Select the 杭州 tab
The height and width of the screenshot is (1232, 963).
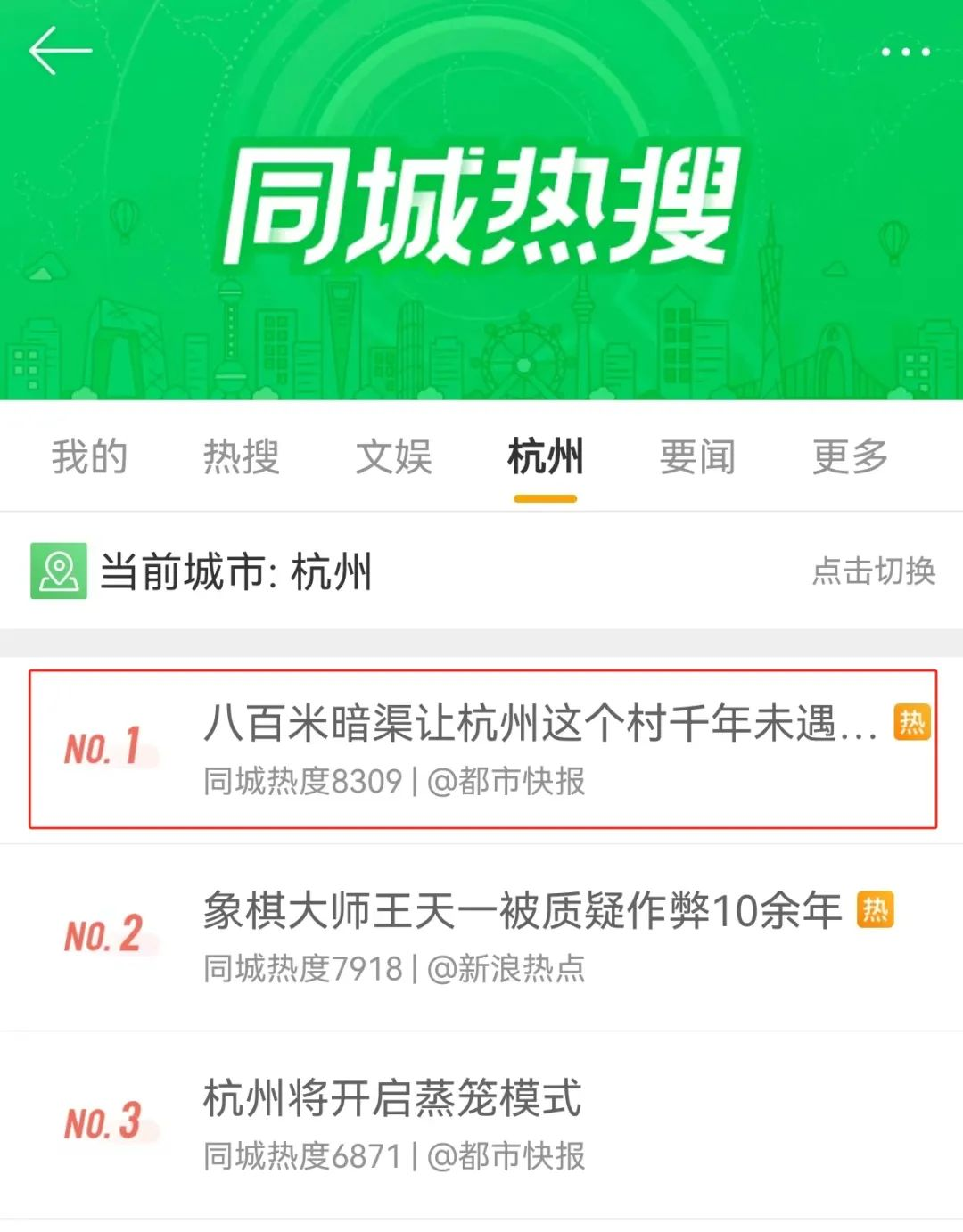[x=545, y=457]
